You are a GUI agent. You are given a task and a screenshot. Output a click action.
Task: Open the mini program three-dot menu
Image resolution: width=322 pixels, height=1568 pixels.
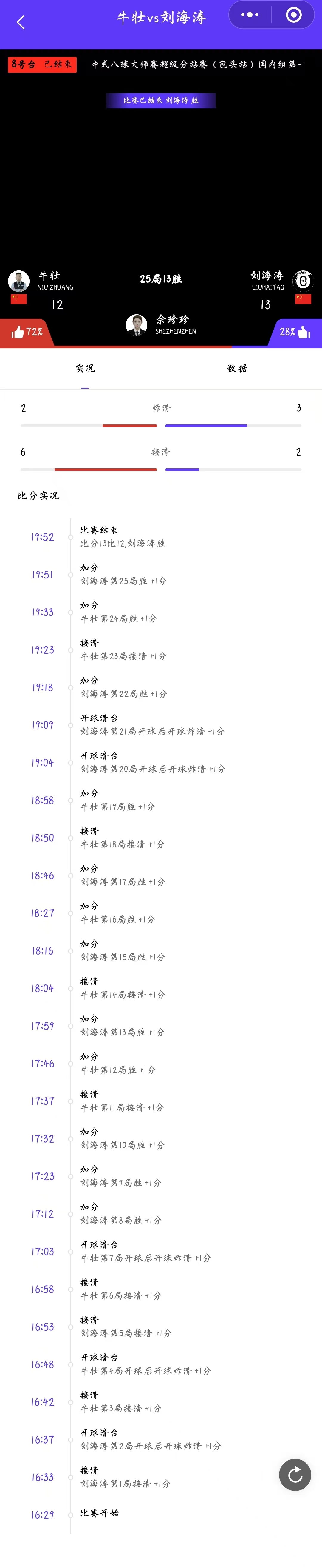tap(250, 15)
